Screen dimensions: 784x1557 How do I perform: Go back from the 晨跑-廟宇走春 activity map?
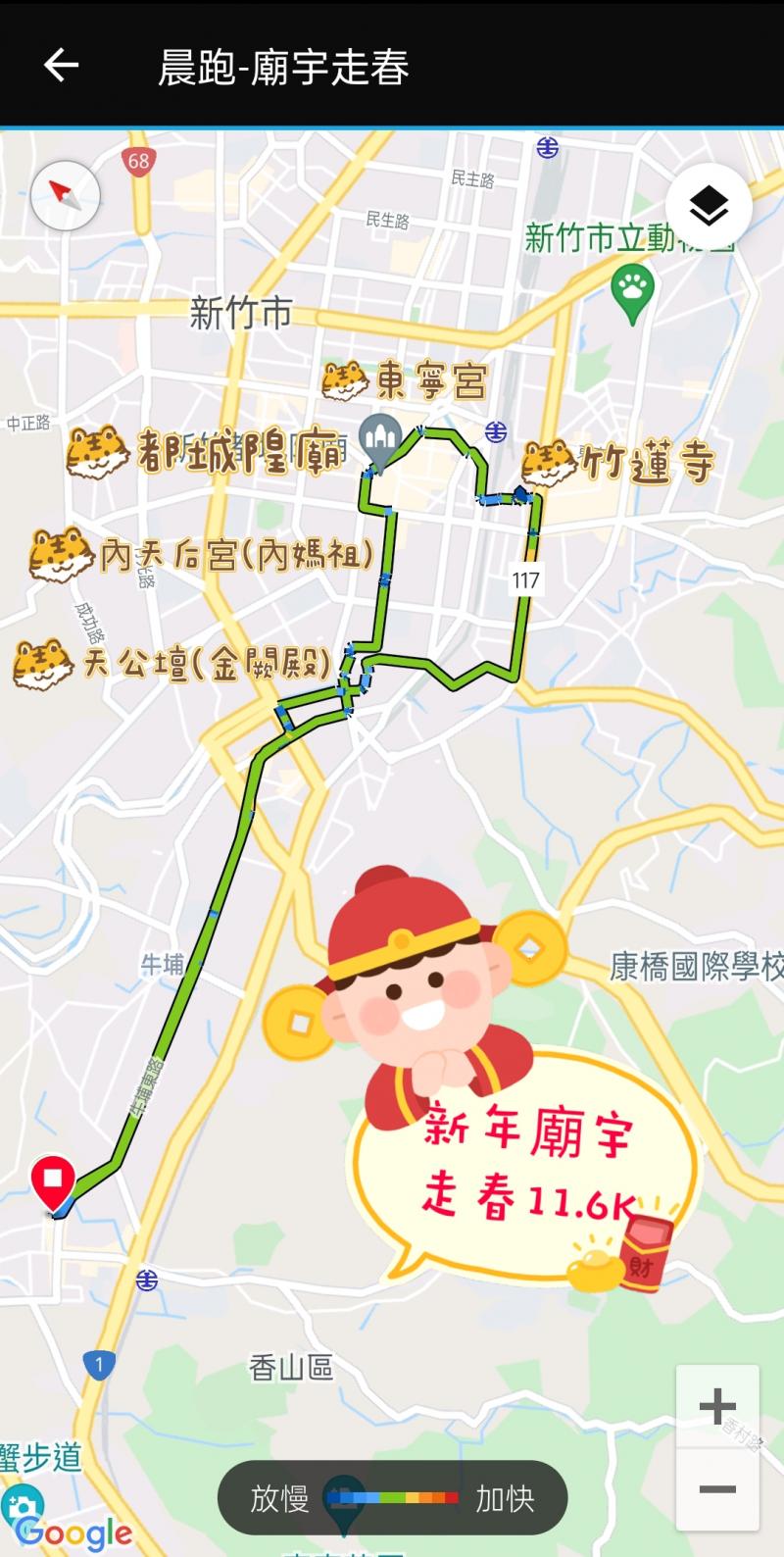(x=61, y=66)
